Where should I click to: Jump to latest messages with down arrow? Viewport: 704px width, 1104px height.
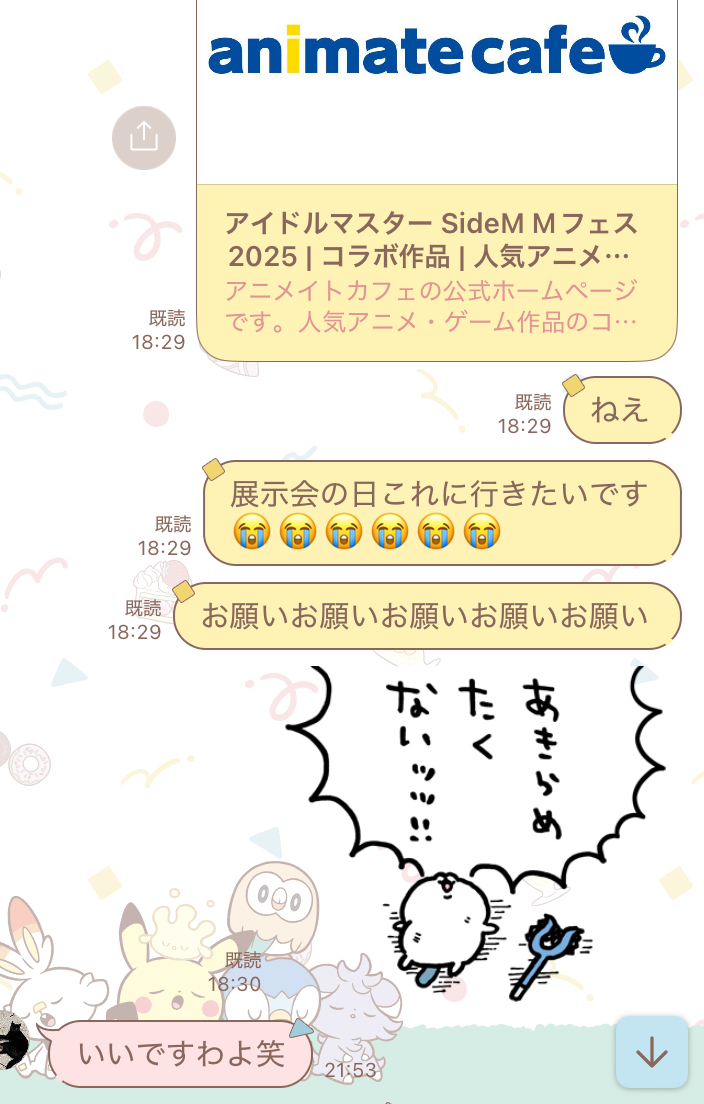[x=652, y=1052]
